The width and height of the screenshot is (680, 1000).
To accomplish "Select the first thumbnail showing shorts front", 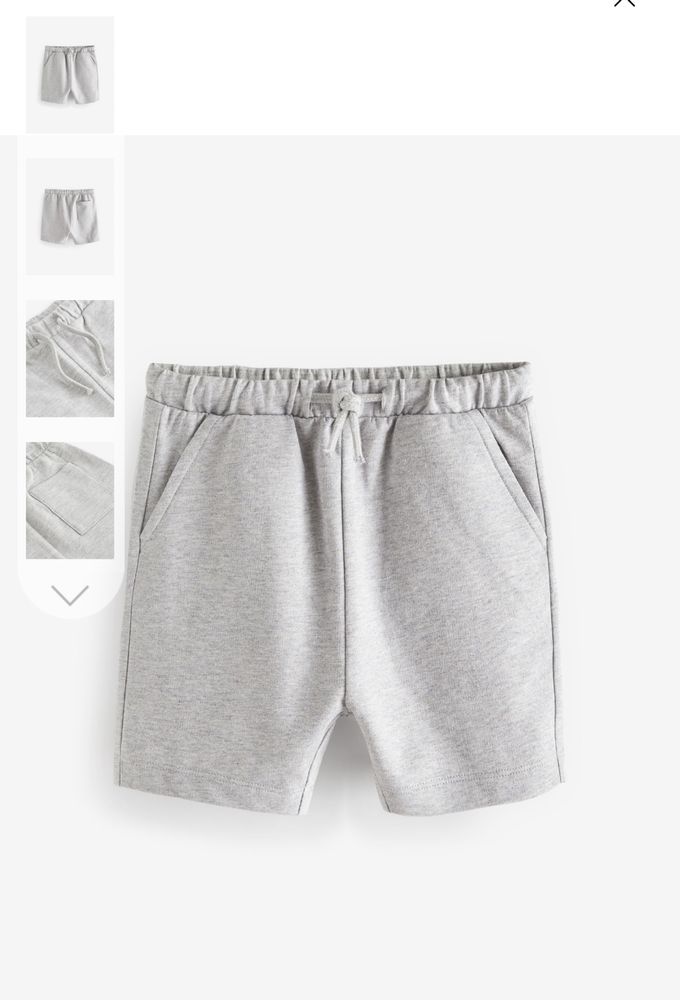I will tap(70, 74).
